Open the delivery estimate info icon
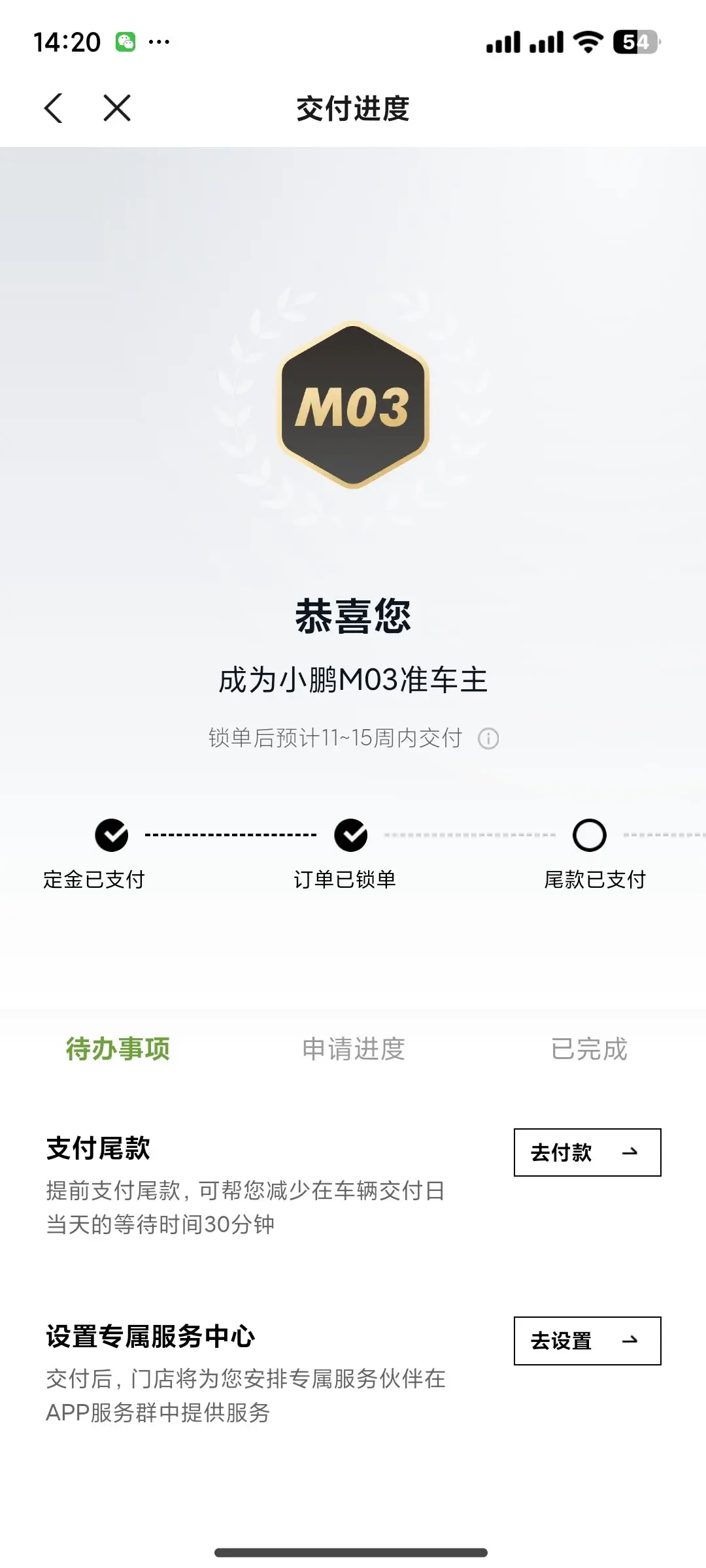The image size is (706, 1568). tap(488, 739)
